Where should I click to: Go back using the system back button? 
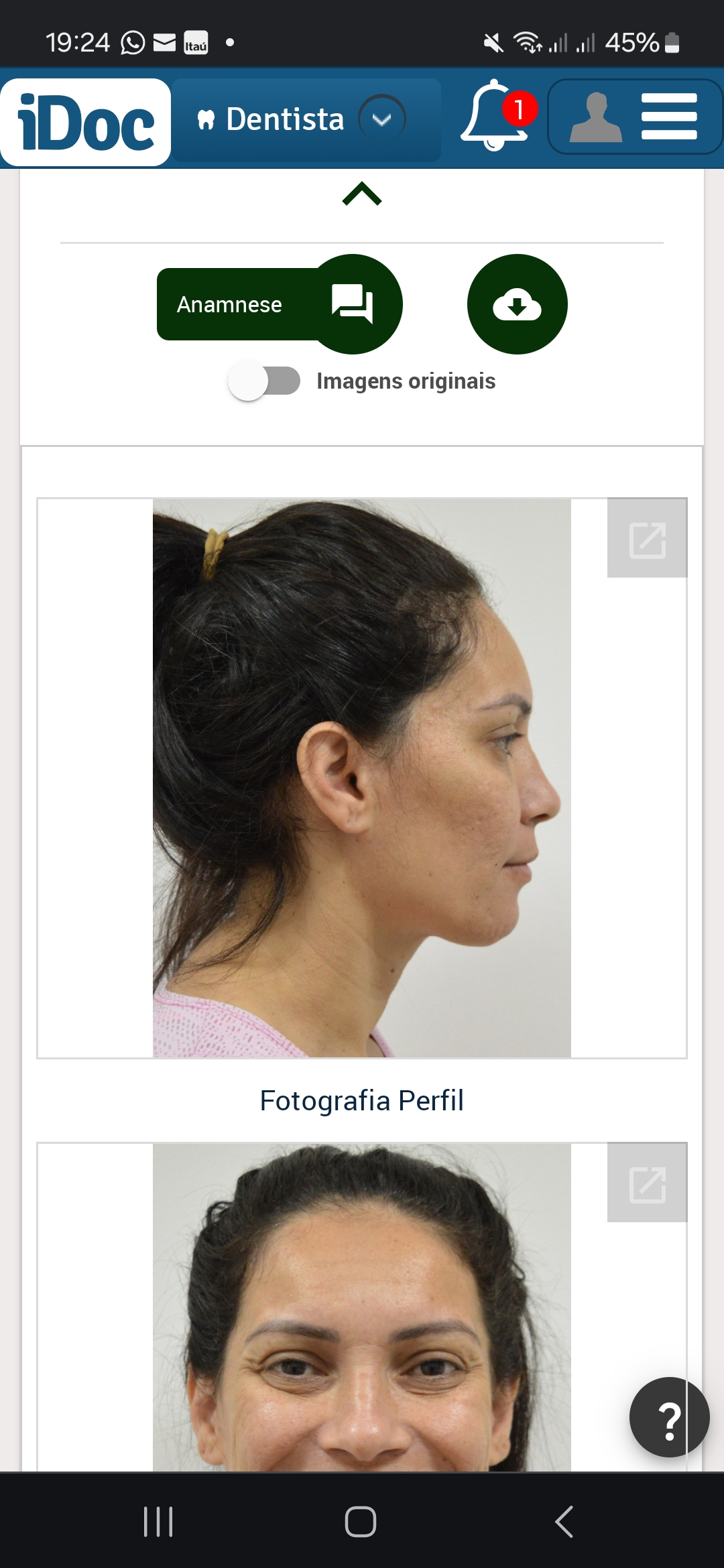tap(564, 1521)
